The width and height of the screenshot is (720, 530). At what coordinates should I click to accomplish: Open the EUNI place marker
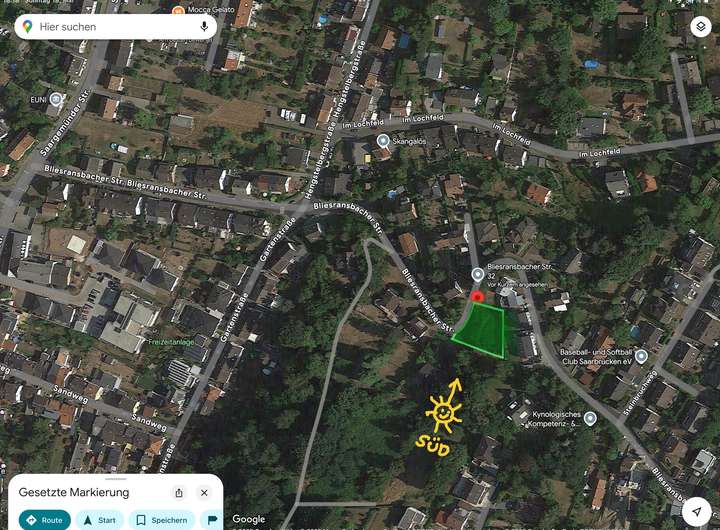point(56,100)
